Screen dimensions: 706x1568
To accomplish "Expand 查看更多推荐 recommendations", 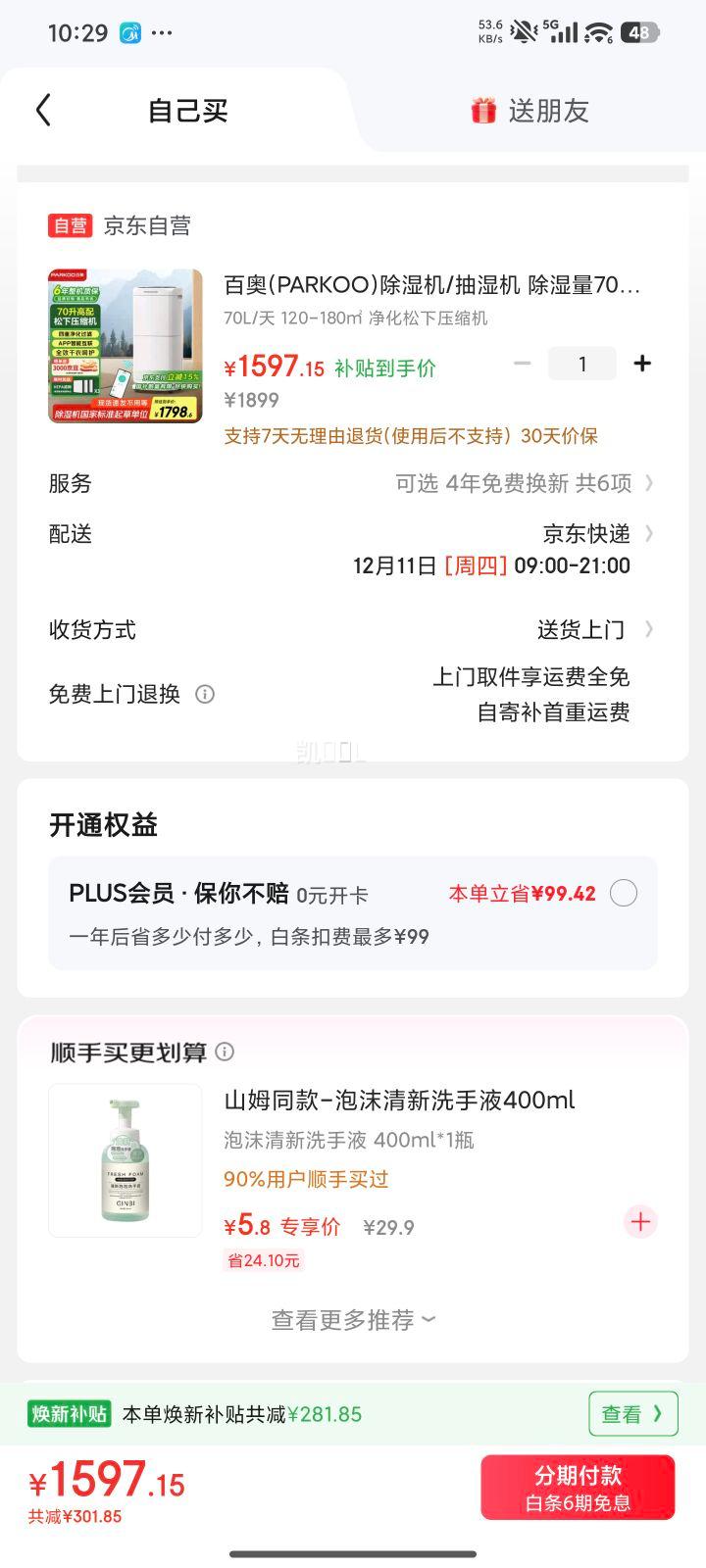I will point(353,1320).
